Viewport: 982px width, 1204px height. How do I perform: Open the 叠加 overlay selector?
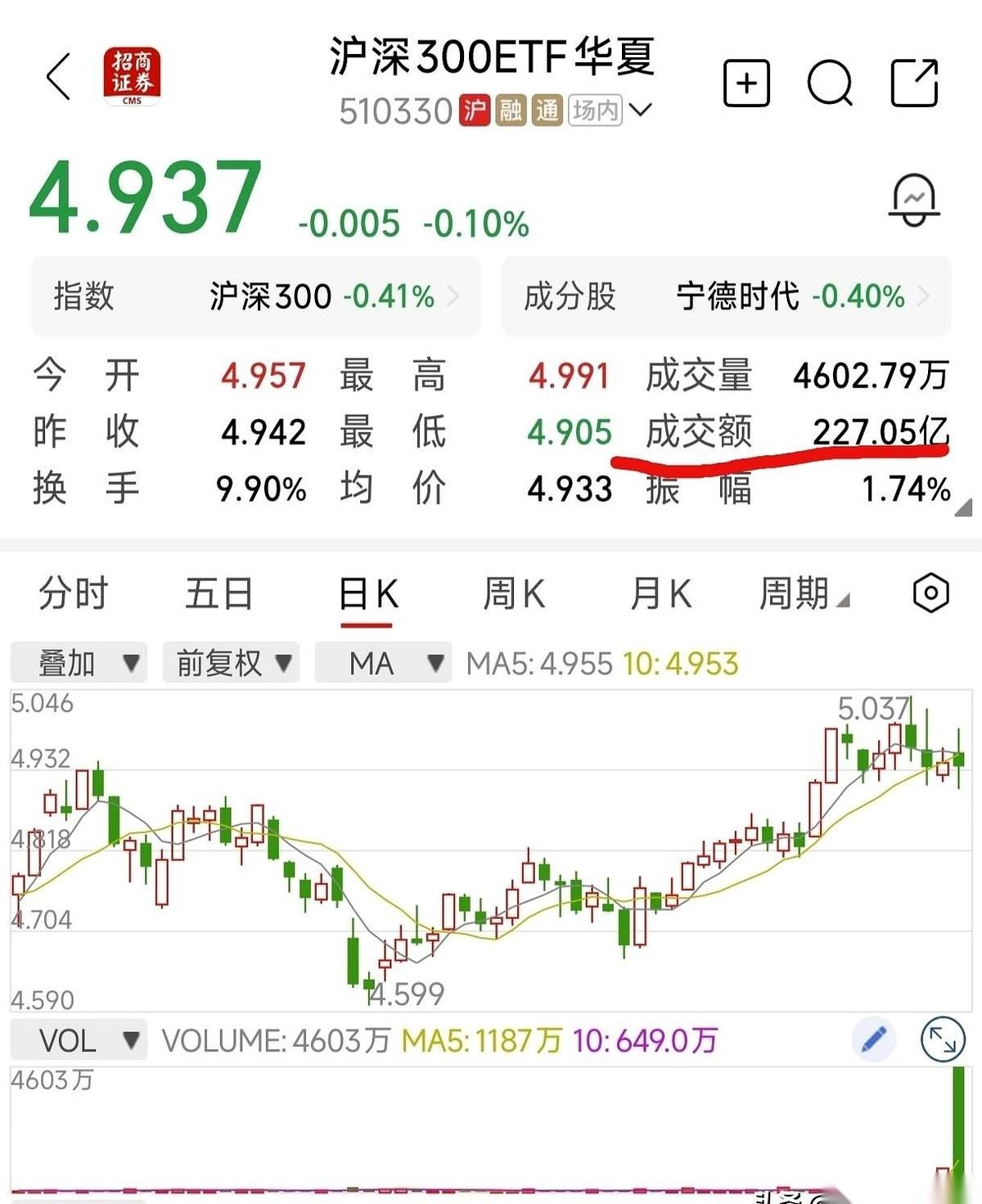tap(78, 663)
